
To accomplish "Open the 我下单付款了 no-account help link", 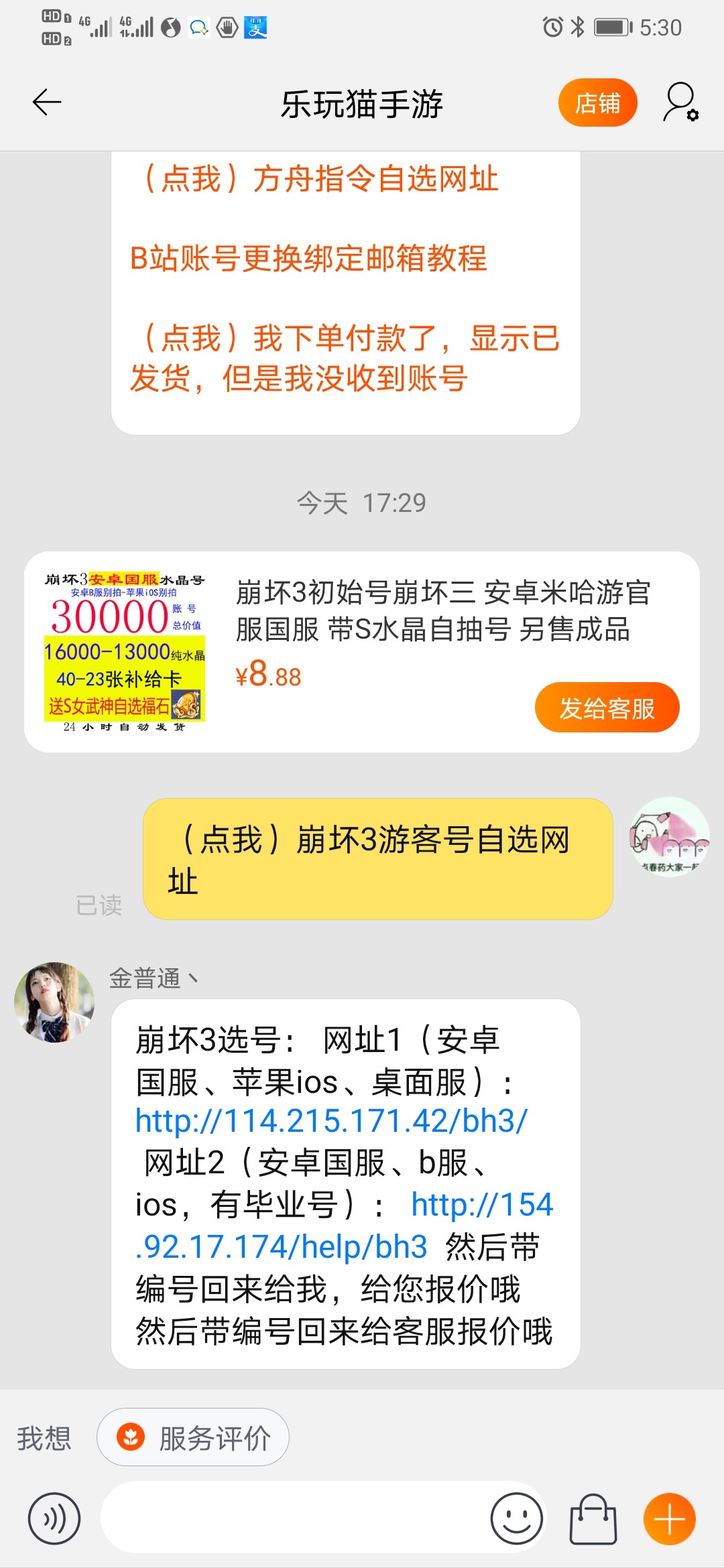I will [x=345, y=358].
